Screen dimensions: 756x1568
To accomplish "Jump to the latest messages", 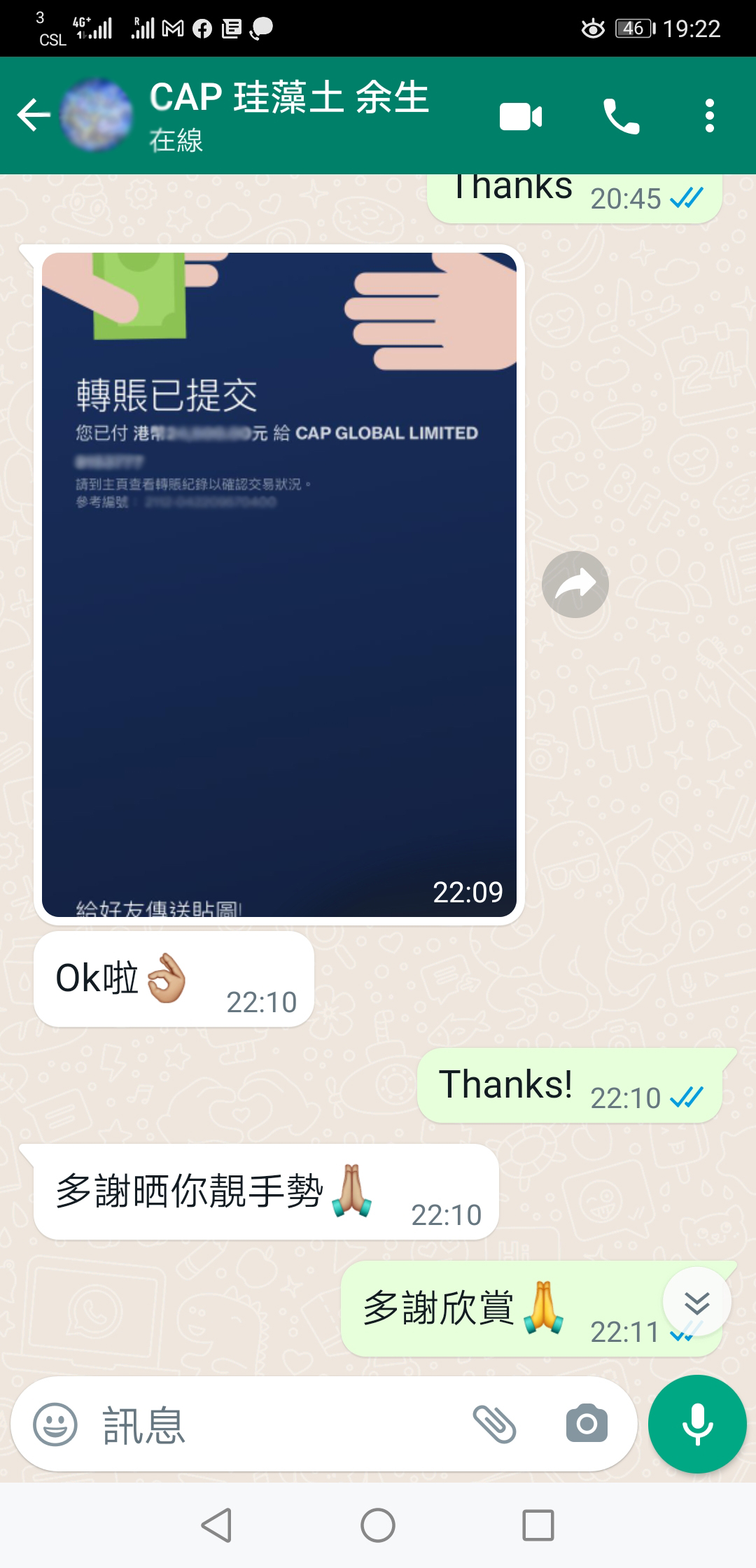I will [697, 1302].
